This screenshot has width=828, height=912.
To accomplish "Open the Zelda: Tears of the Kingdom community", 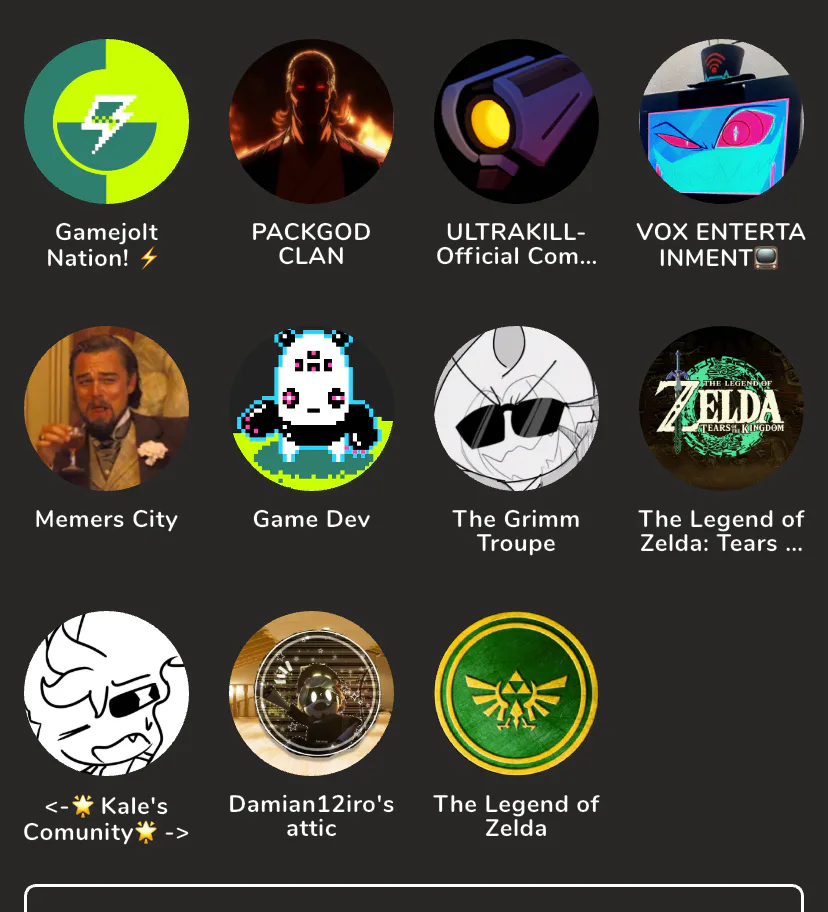I will 721,408.
